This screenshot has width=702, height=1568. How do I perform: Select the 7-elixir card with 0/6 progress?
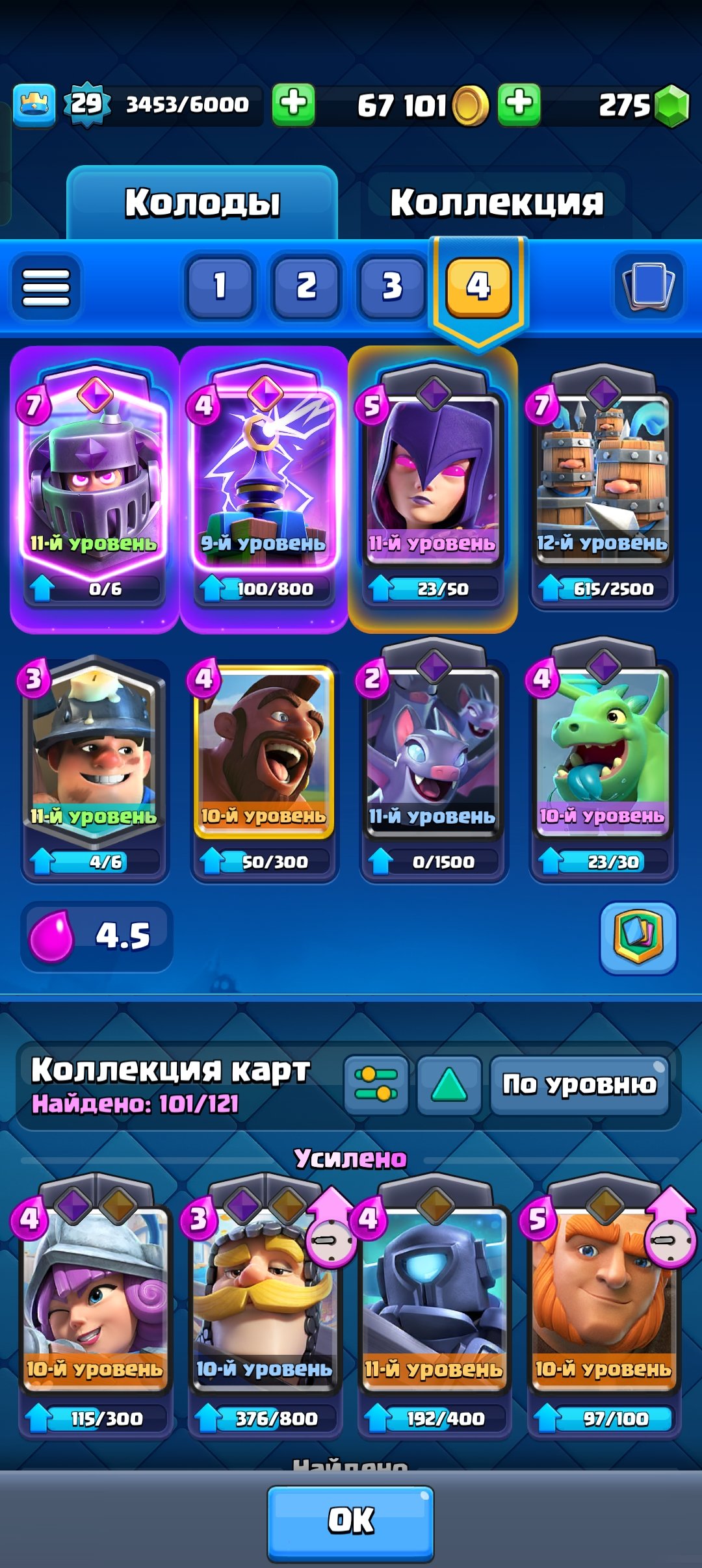point(94,488)
